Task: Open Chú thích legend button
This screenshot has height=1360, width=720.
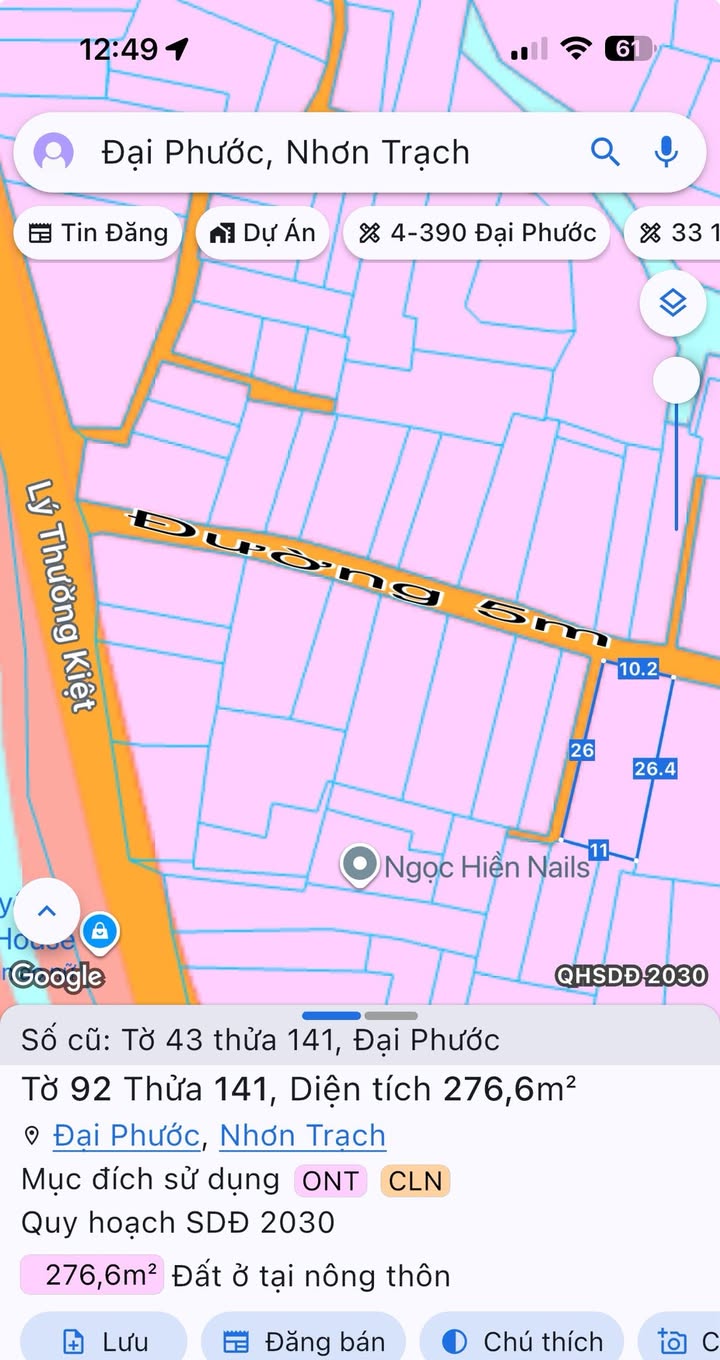Action: click(x=521, y=1340)
